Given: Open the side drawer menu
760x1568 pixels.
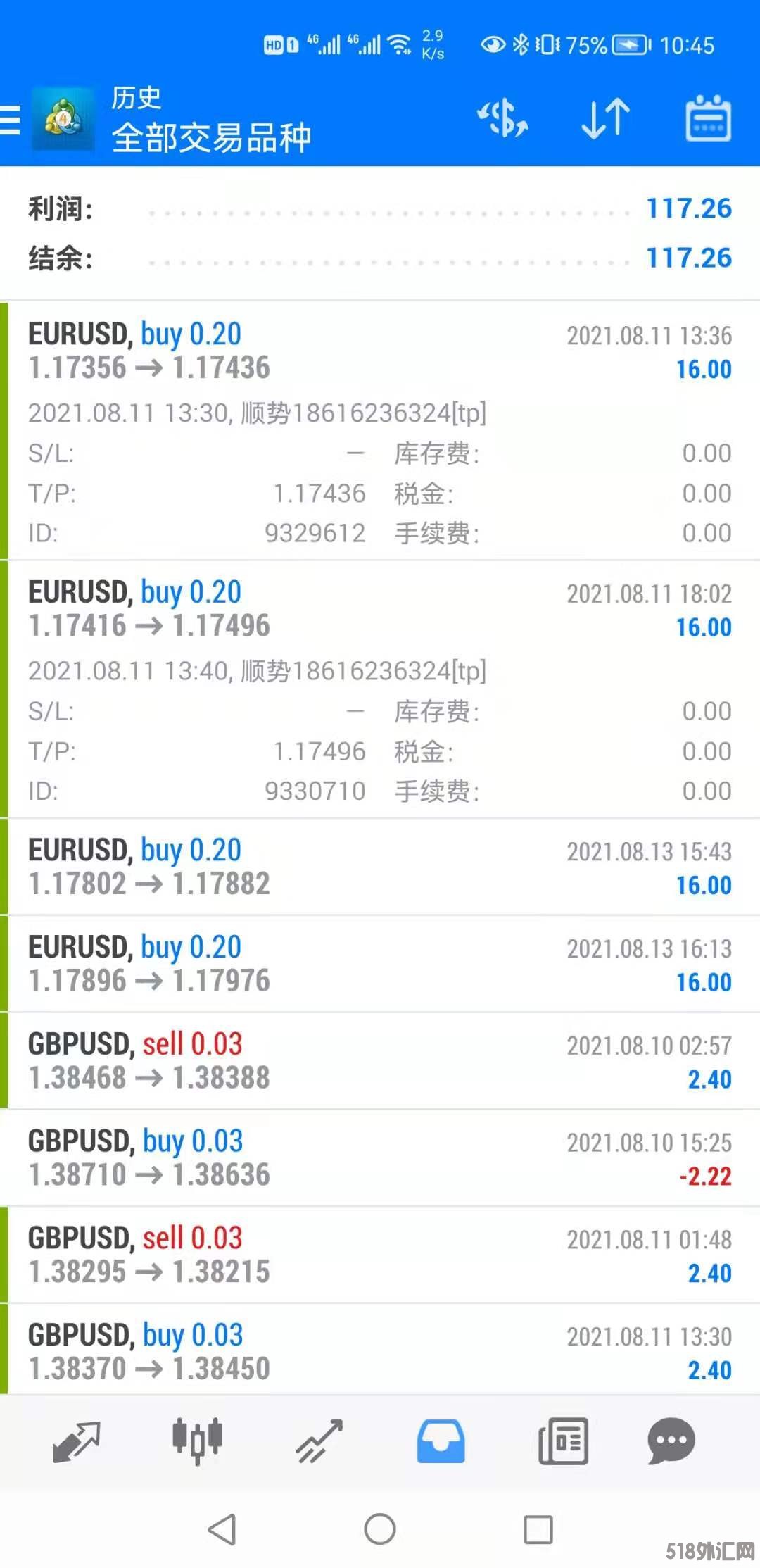Looking at the screenshot, I should tap(11, 119).
